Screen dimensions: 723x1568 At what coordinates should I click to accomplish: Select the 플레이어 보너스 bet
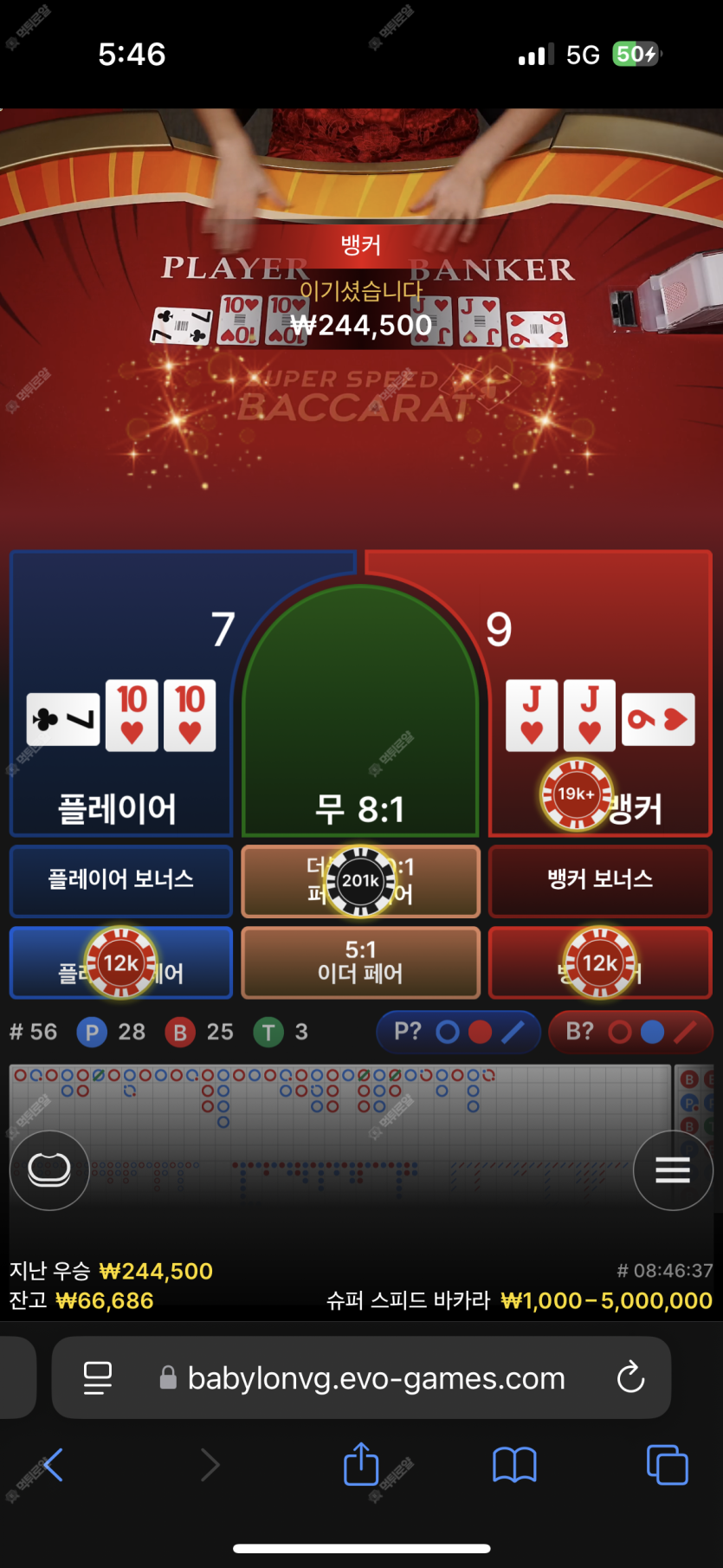121,880
